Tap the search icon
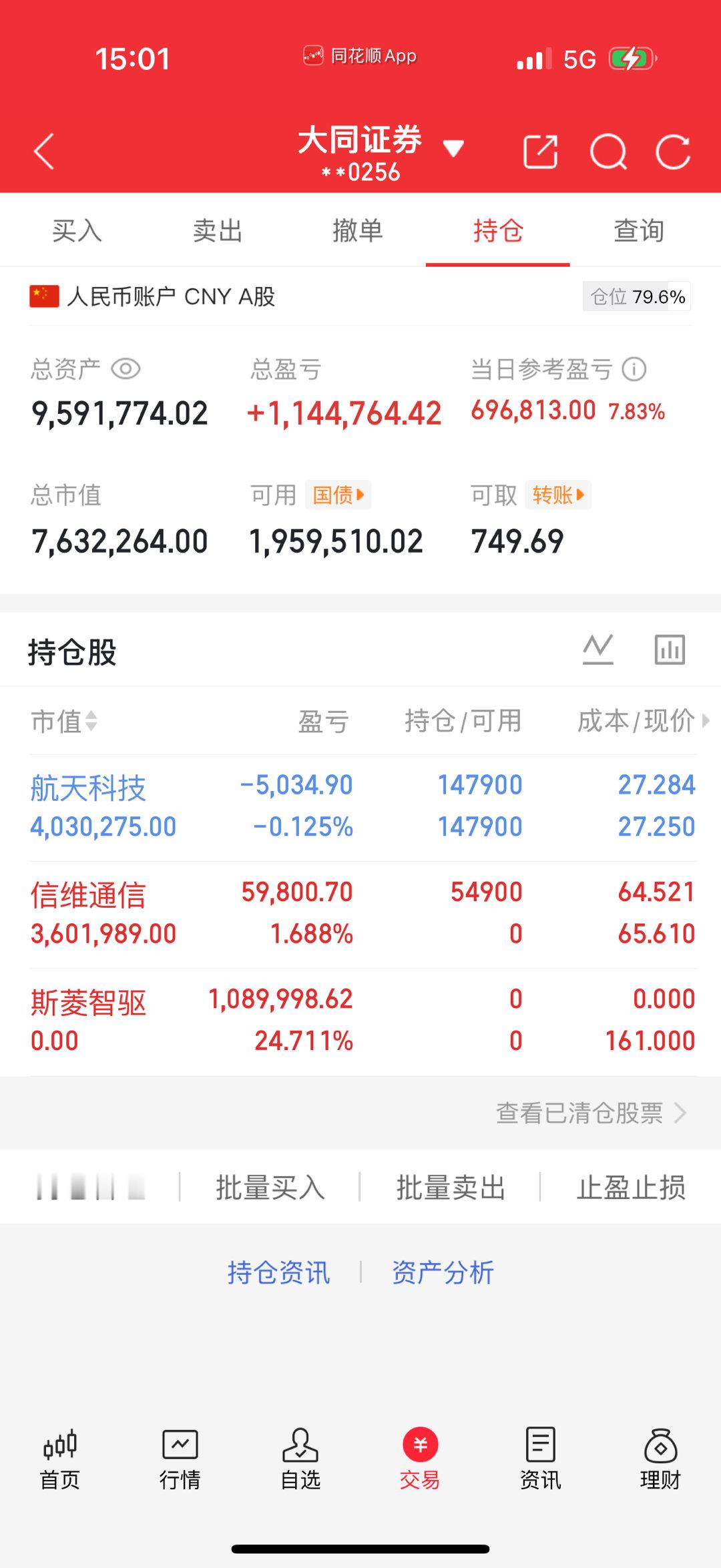721x1568 pixels. (x=608, y=152)
